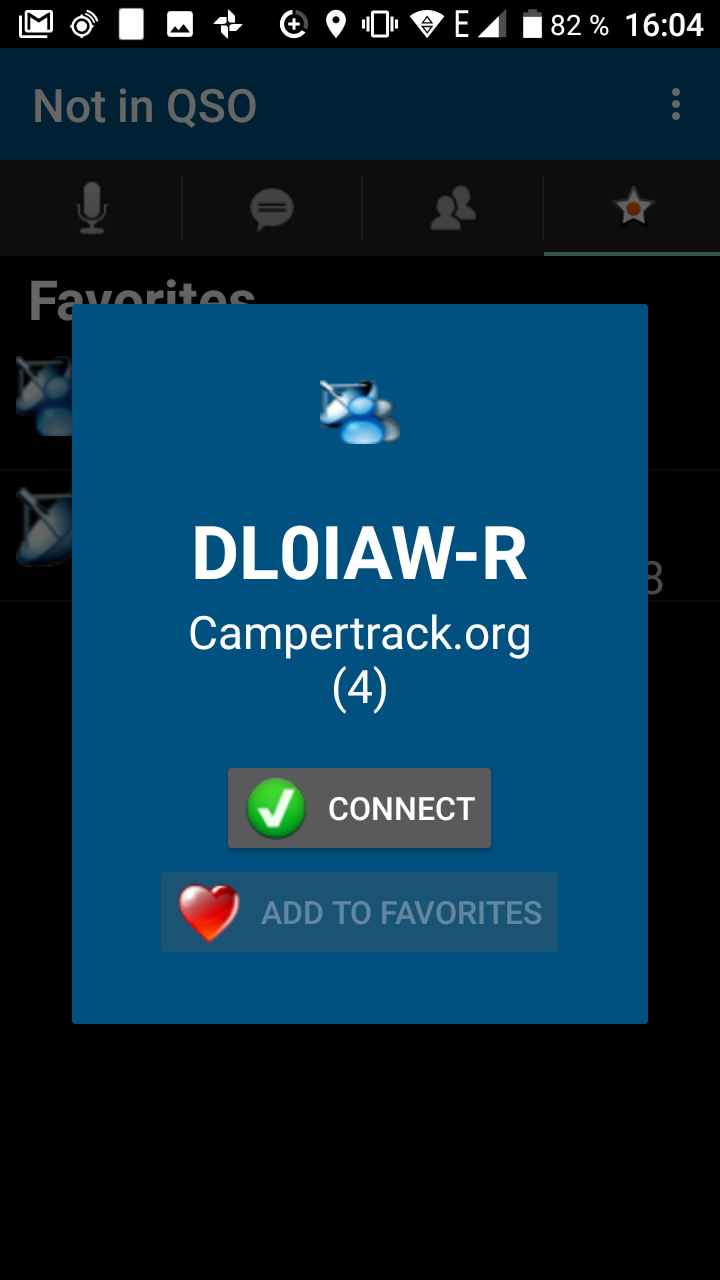720x1280 pixels.
Task: Connect to DL0IAW-R station
Action: (x=359, y=808)
